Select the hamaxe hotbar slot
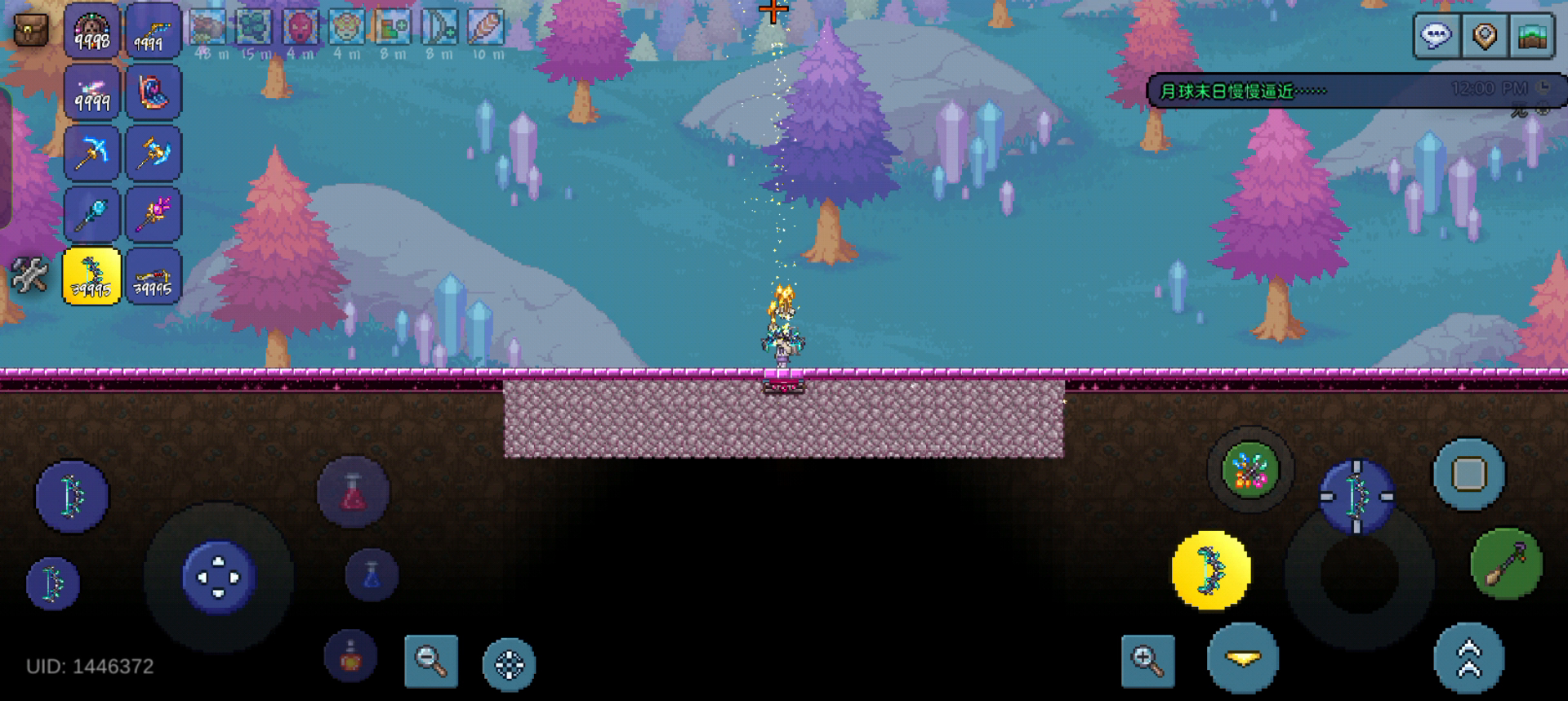The width and height of the screenshot is (1568, 701). [153, 153]
